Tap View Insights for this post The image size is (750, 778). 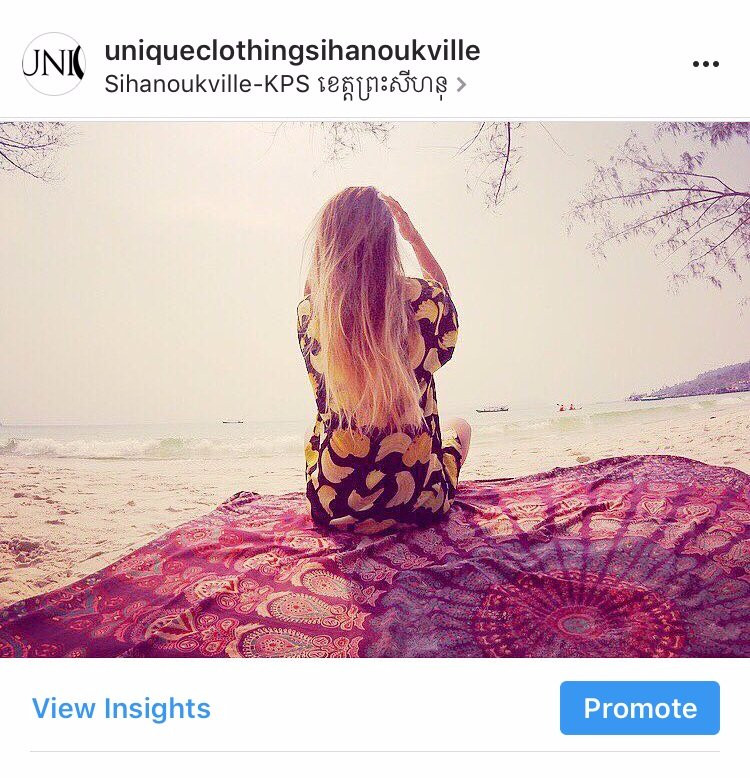point(121,708)
